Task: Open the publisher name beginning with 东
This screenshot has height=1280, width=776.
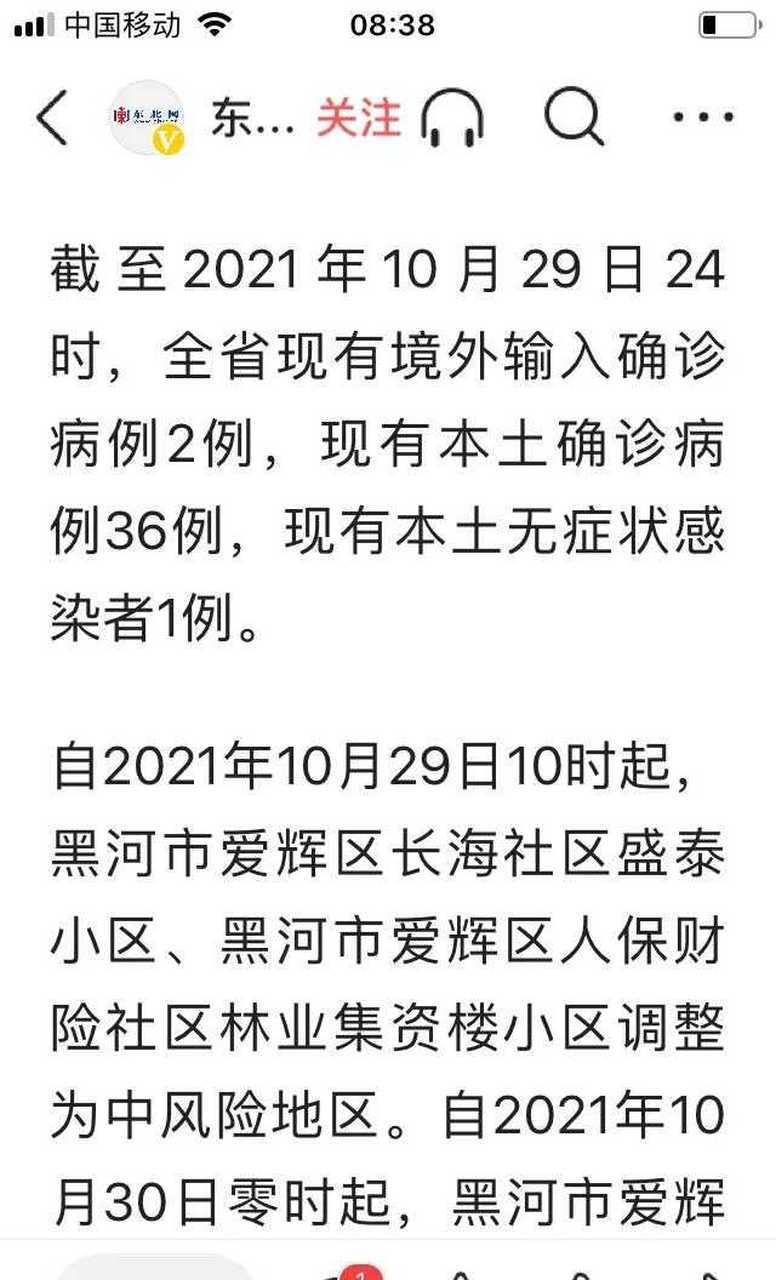Action: 253,120
